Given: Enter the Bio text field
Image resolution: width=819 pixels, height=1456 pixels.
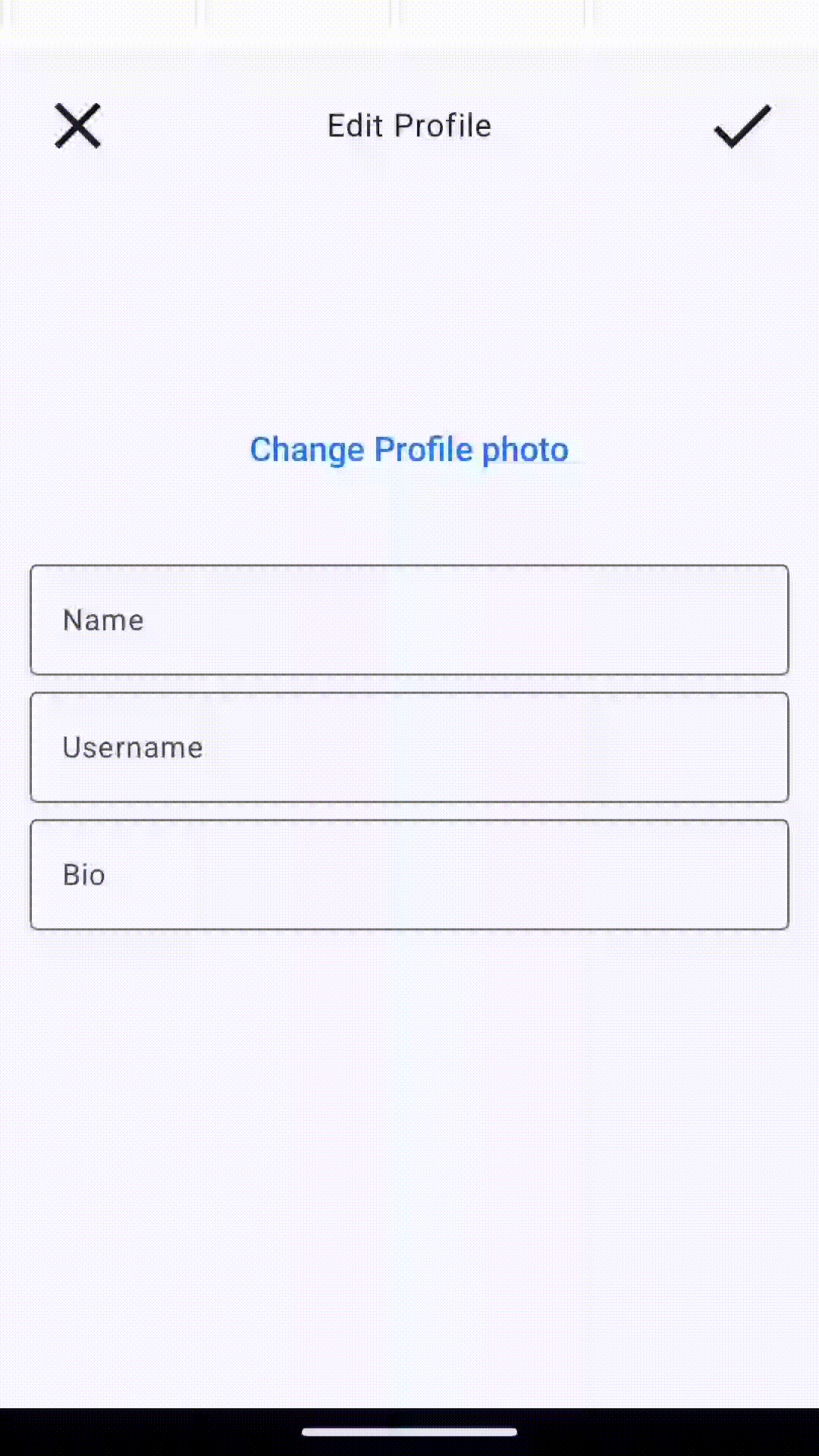Looking at the screenshot, I should [409, 874].
